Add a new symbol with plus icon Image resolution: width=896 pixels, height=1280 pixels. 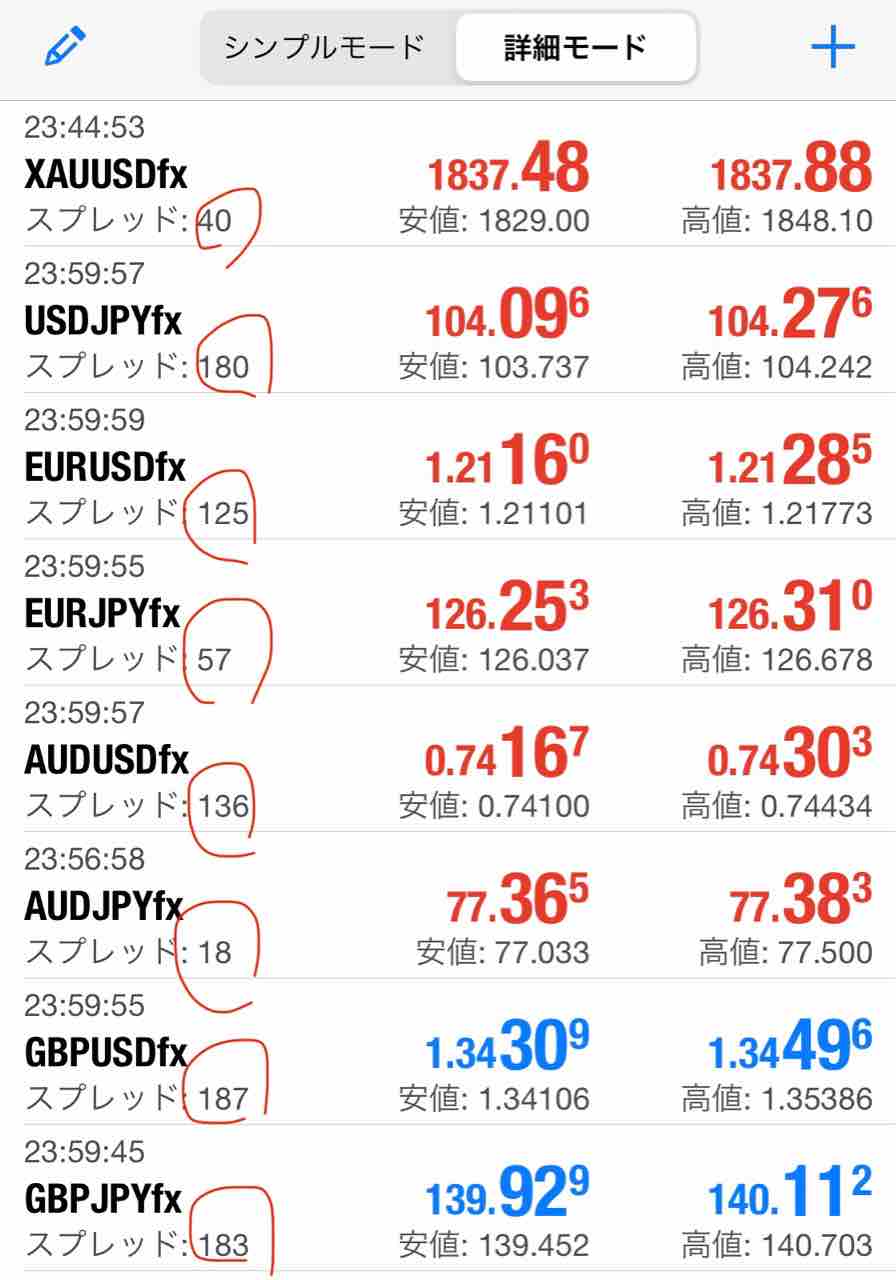point(832,47)
